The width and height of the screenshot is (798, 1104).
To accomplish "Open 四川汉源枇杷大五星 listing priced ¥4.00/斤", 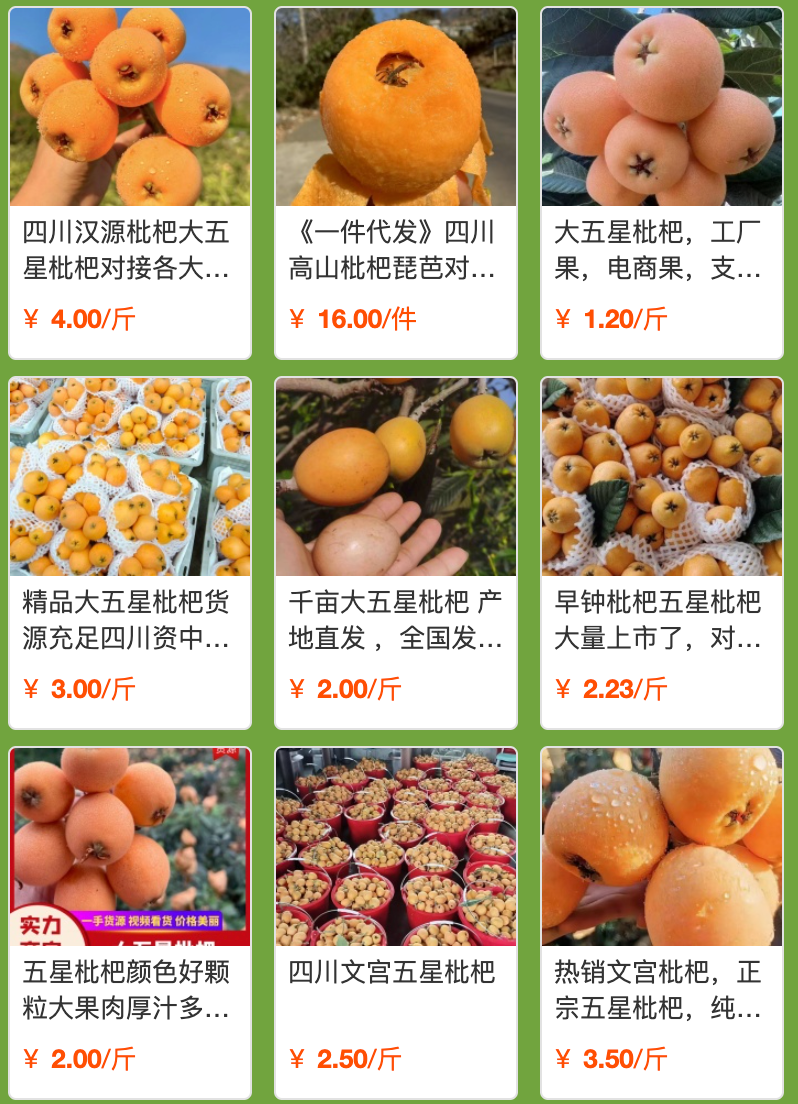I will click(129, 183).
